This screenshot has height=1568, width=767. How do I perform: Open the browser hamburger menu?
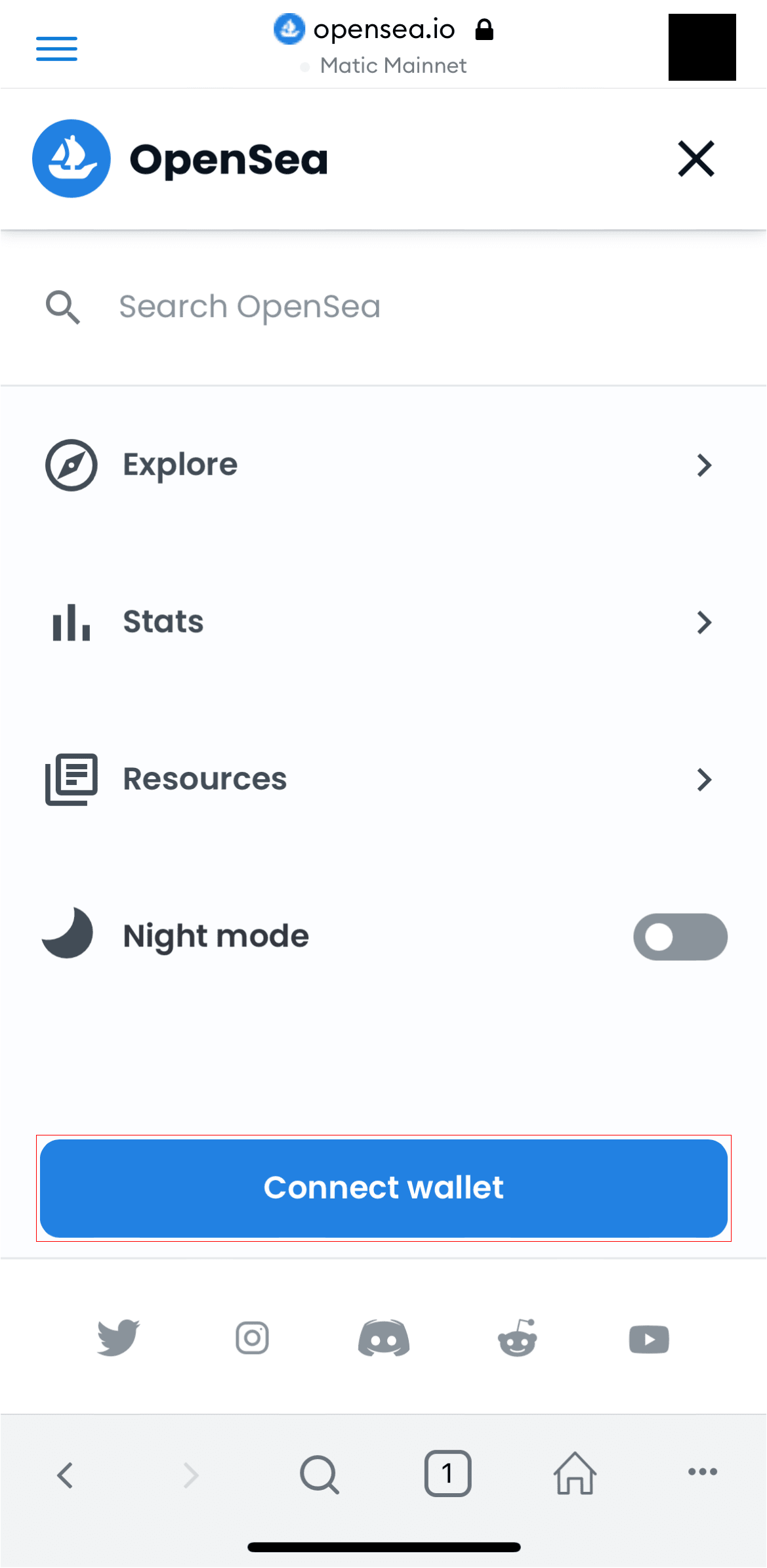[56, 49]
